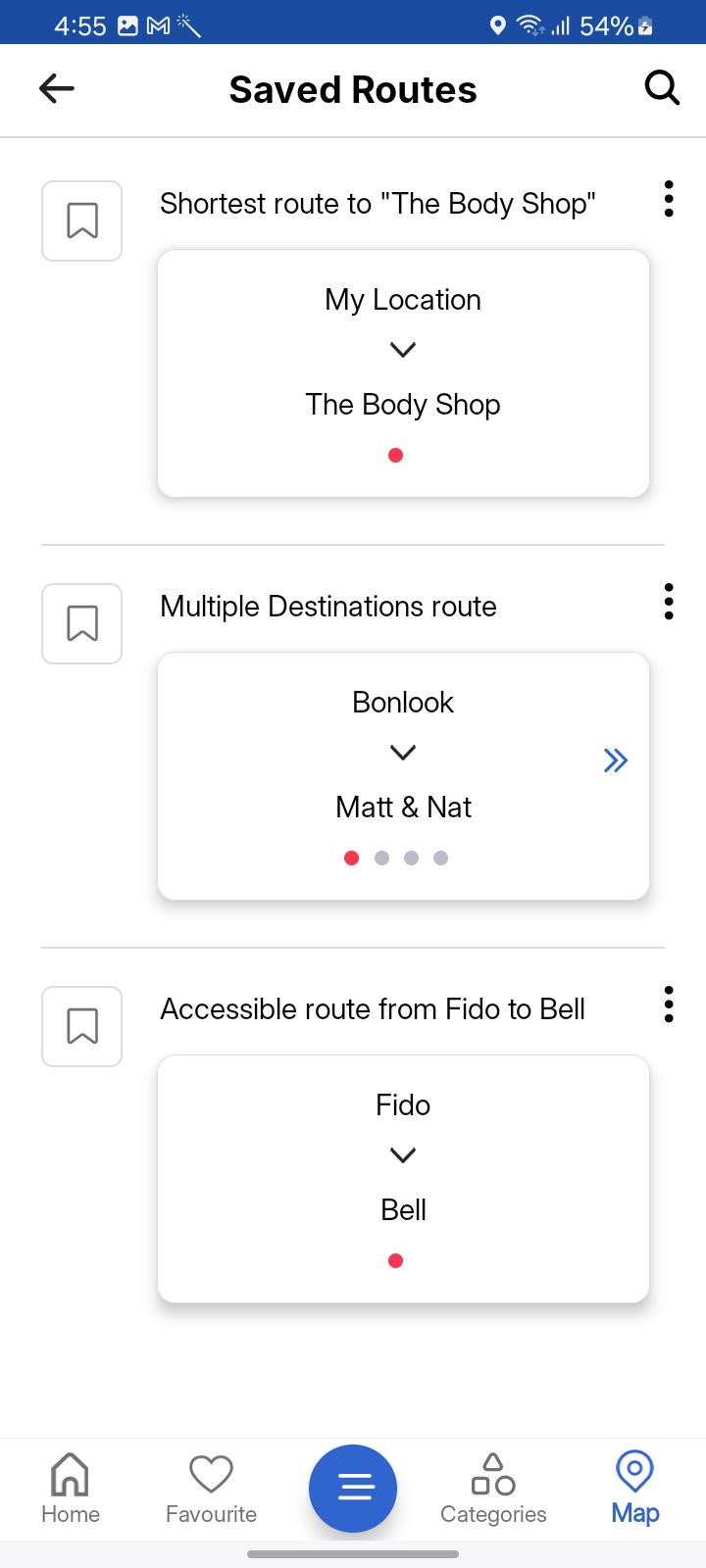Viewport: 706px width, 1568px height.
Task: Switch to the Home tab
Action: [71, 1489]
